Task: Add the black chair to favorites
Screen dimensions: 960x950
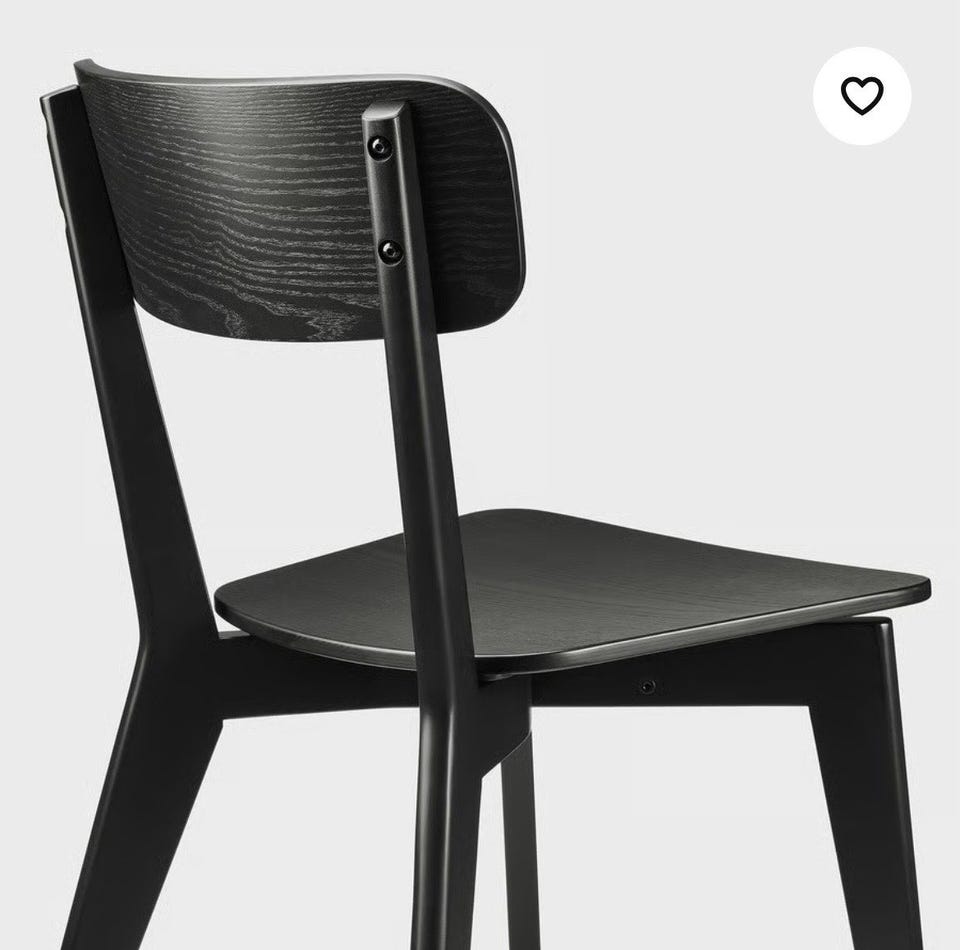Action: coord(861,96)
